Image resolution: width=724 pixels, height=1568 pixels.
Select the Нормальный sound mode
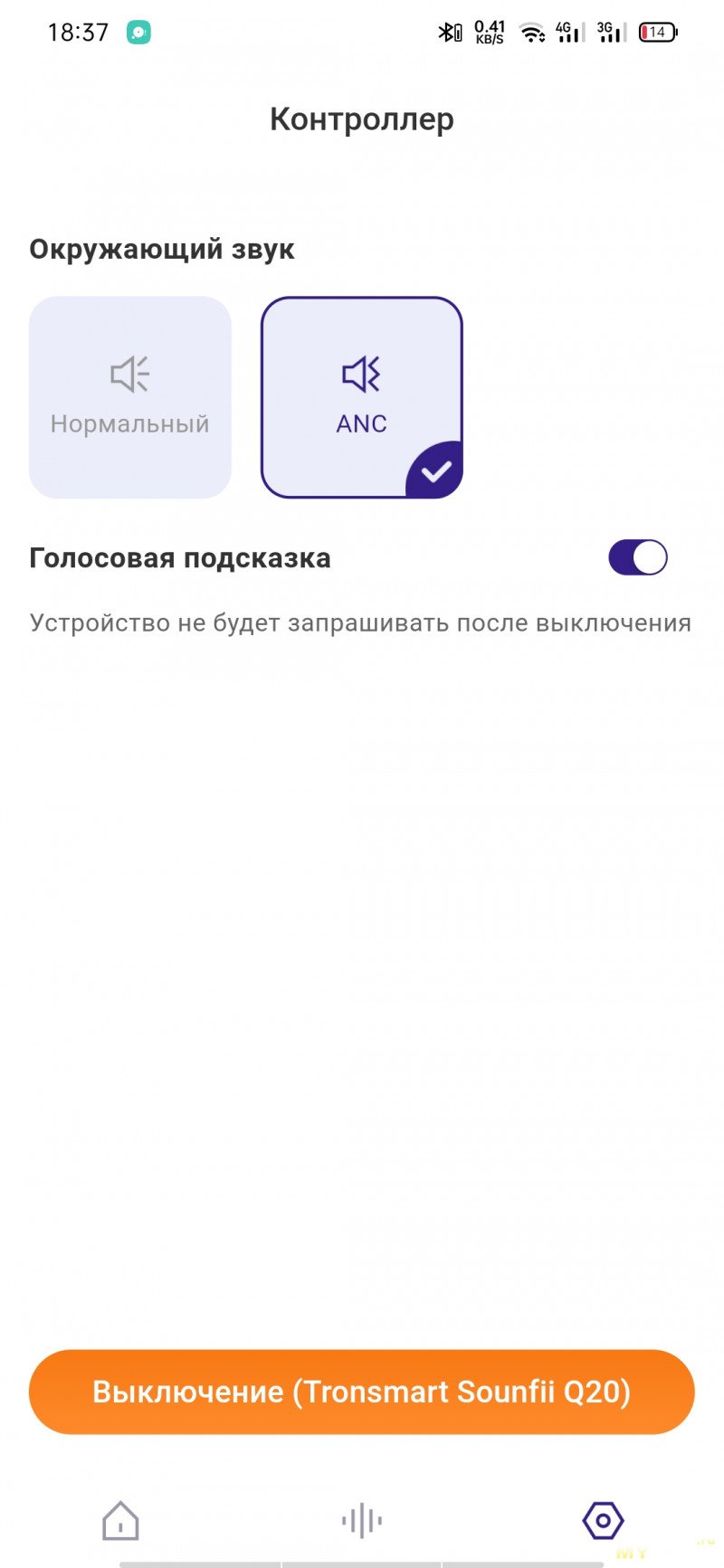click(130, 397)
